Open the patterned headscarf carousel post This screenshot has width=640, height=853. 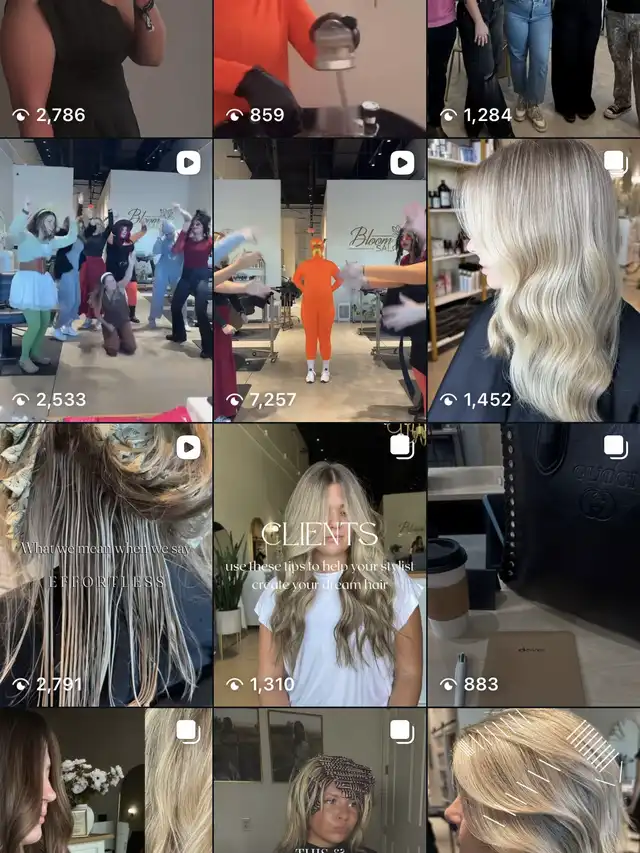coord(319,782)
